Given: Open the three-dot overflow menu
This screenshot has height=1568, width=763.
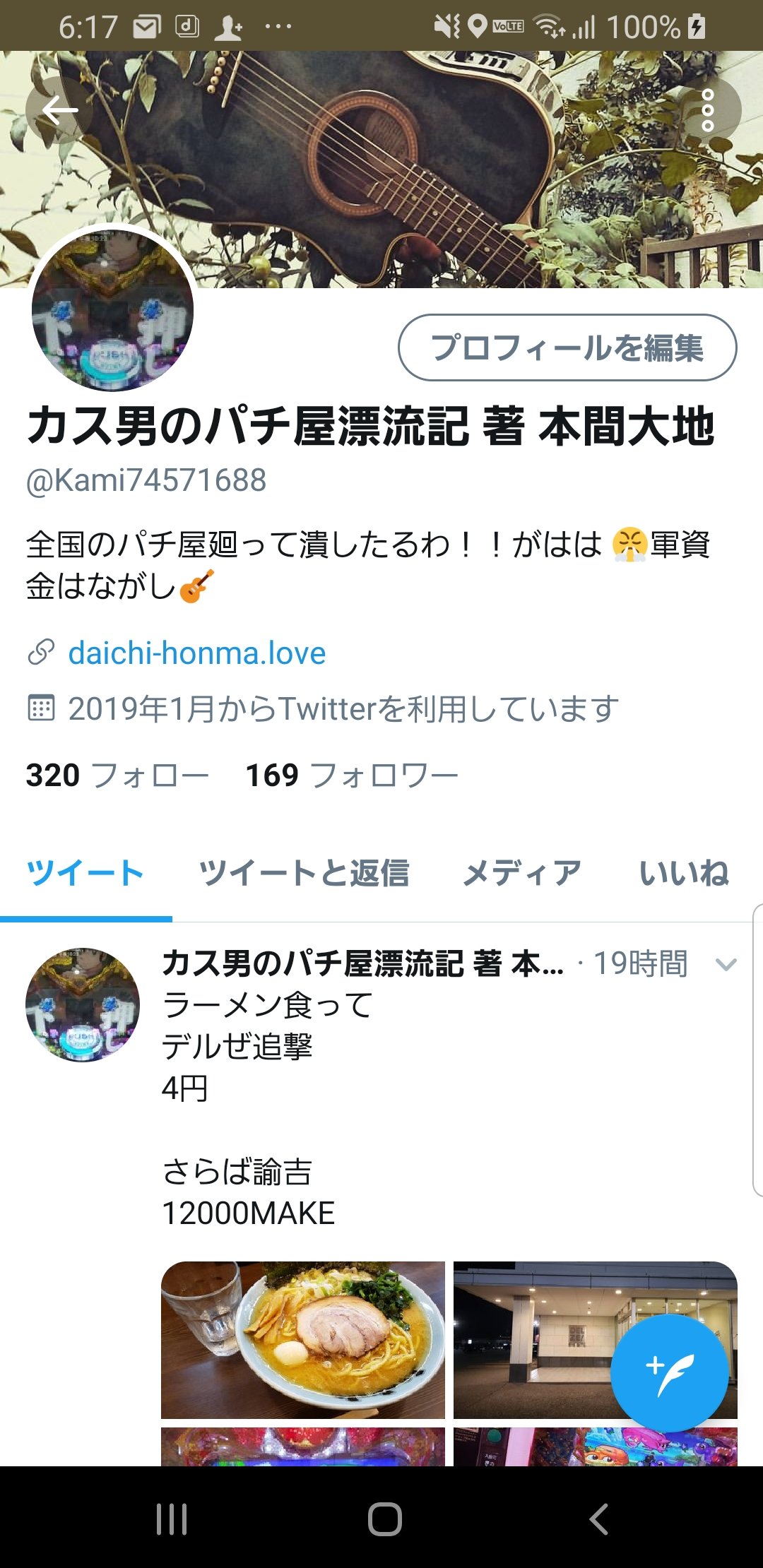Looking at the screenshot, I should [x=707, y=111].
